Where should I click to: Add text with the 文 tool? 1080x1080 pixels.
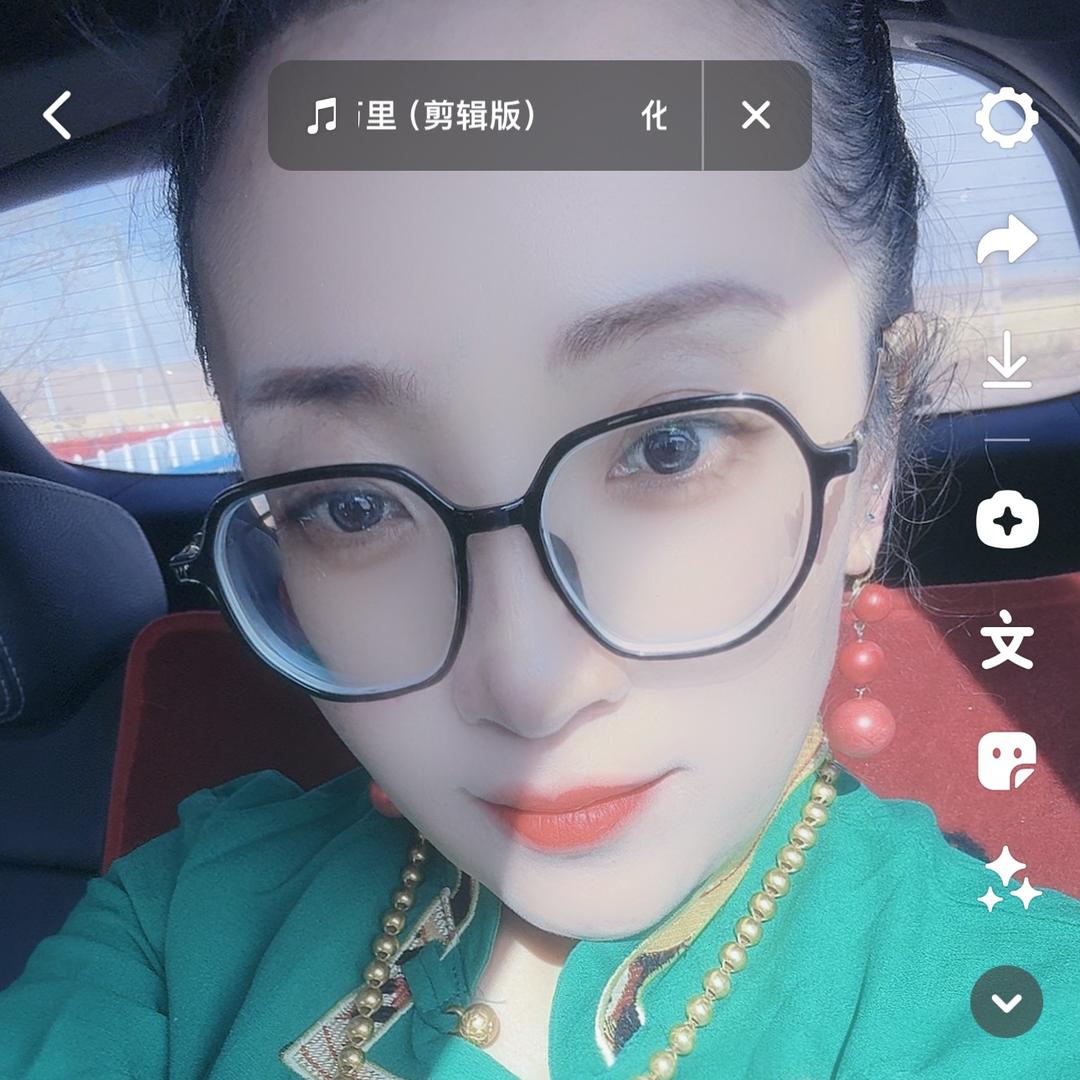(1006, 641)
